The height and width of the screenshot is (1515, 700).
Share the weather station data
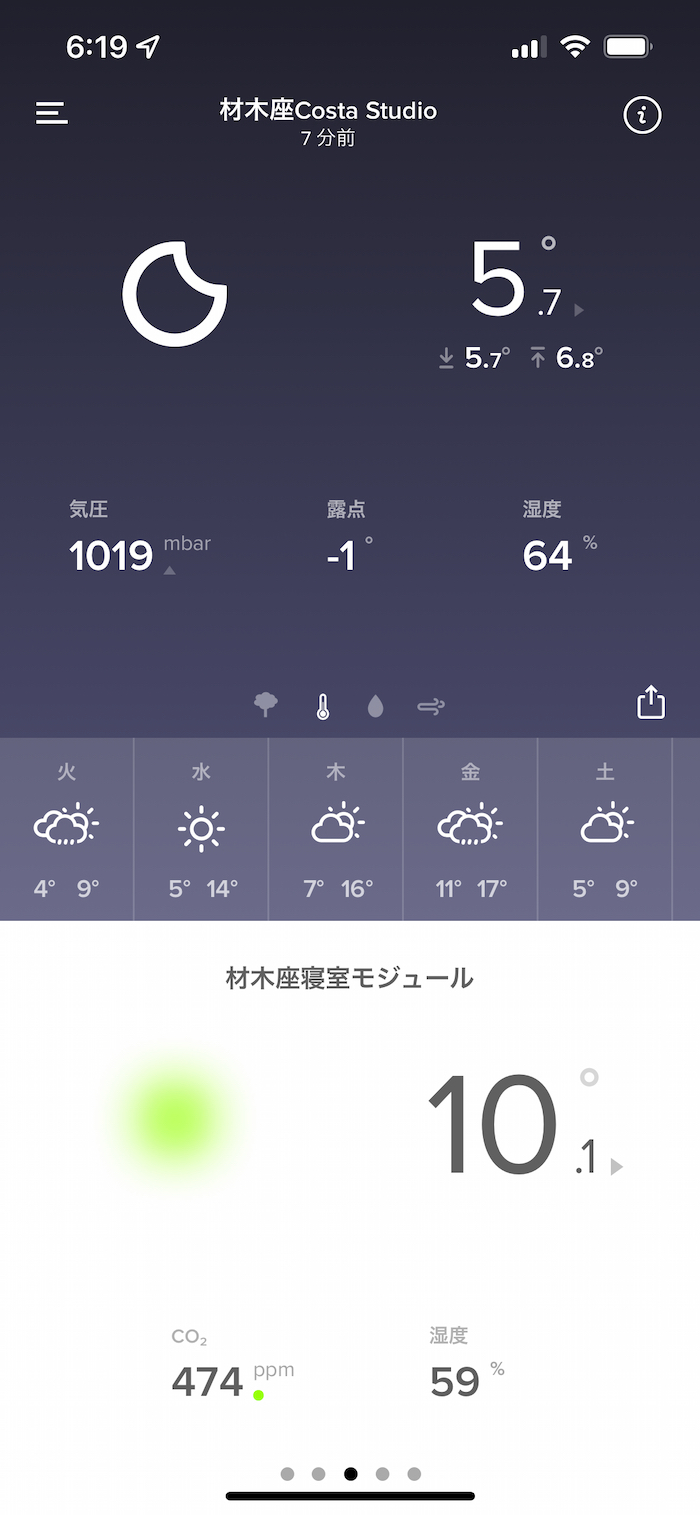651,702
